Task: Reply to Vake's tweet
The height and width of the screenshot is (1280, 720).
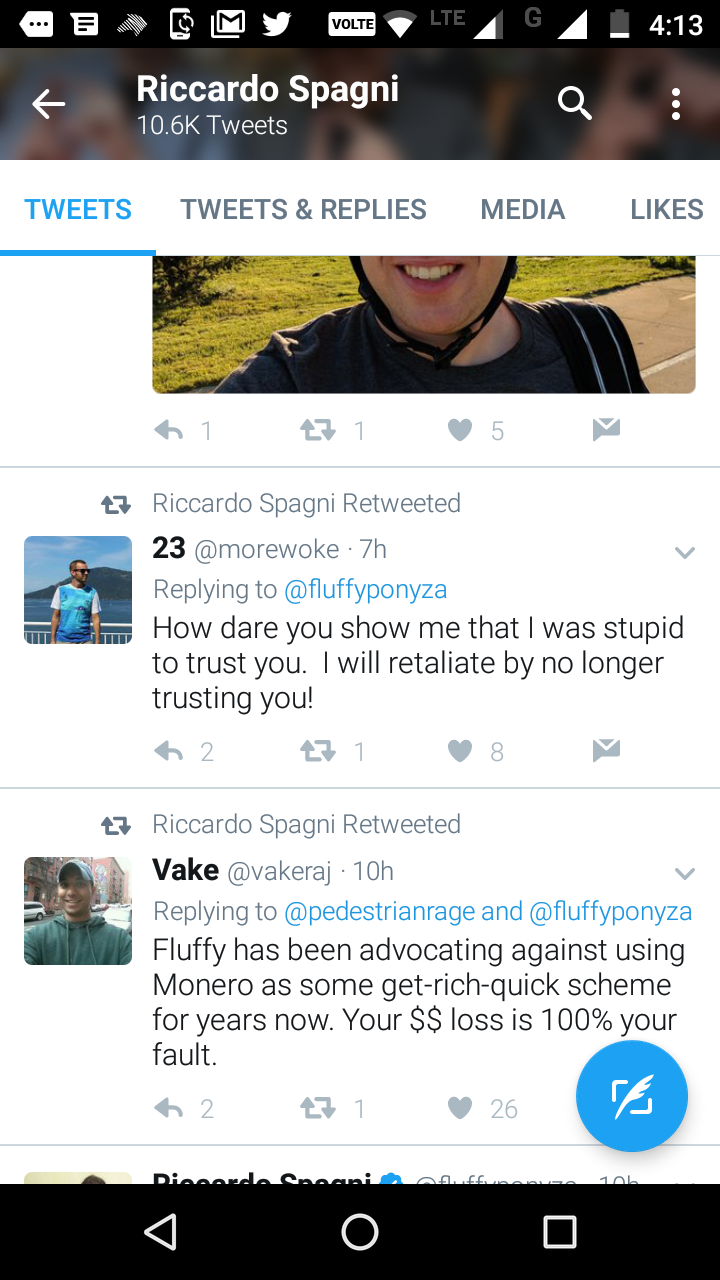Action: click(x=169, y=1108)
